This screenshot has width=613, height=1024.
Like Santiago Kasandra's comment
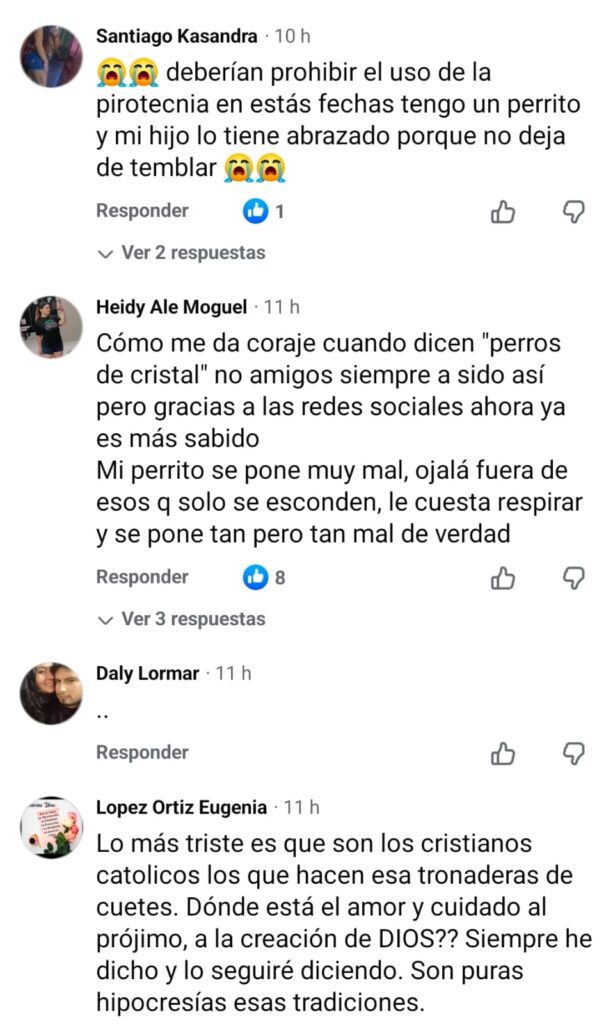coord(503,211)
